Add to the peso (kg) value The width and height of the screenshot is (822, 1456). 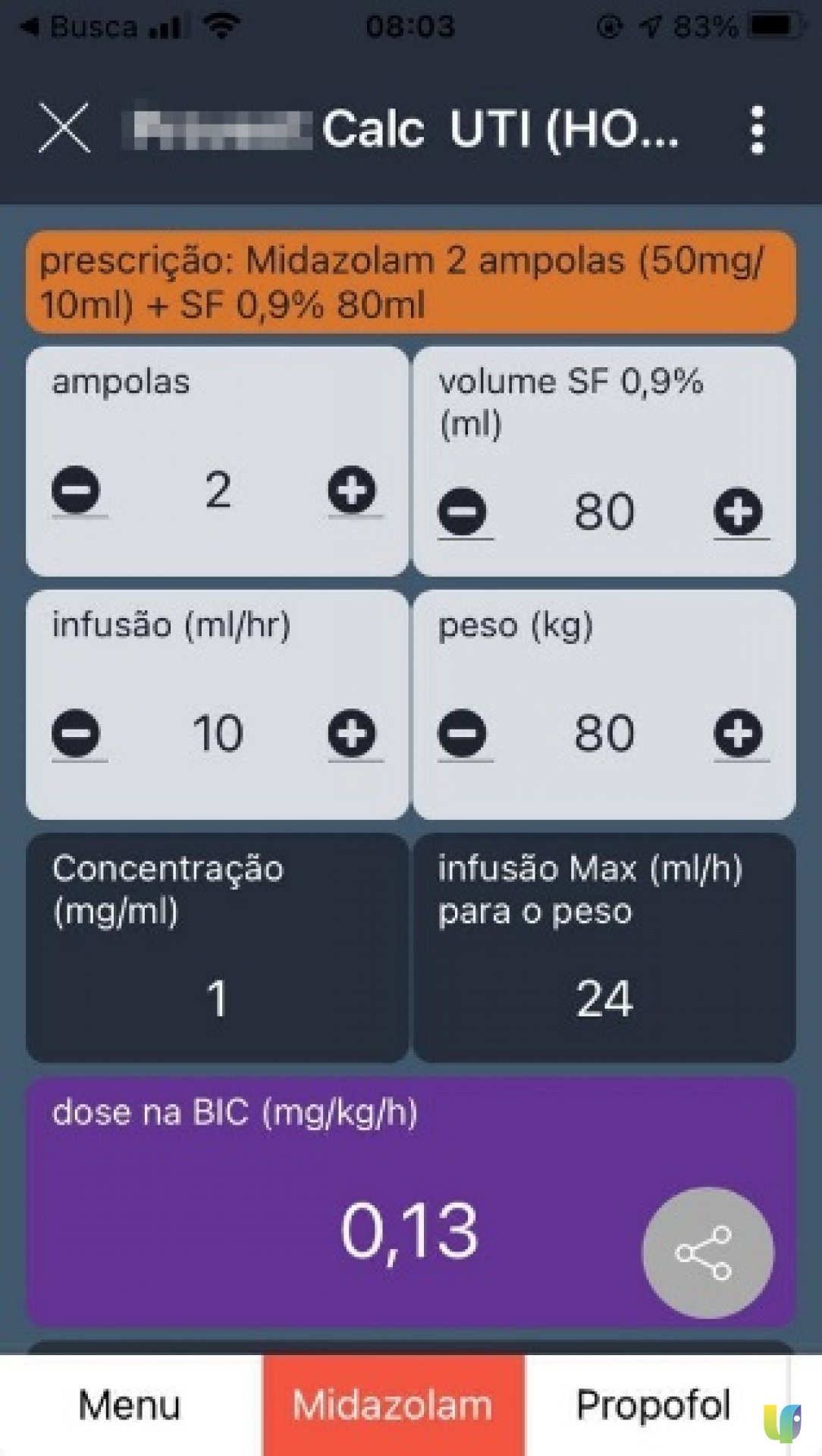point(738,733)
